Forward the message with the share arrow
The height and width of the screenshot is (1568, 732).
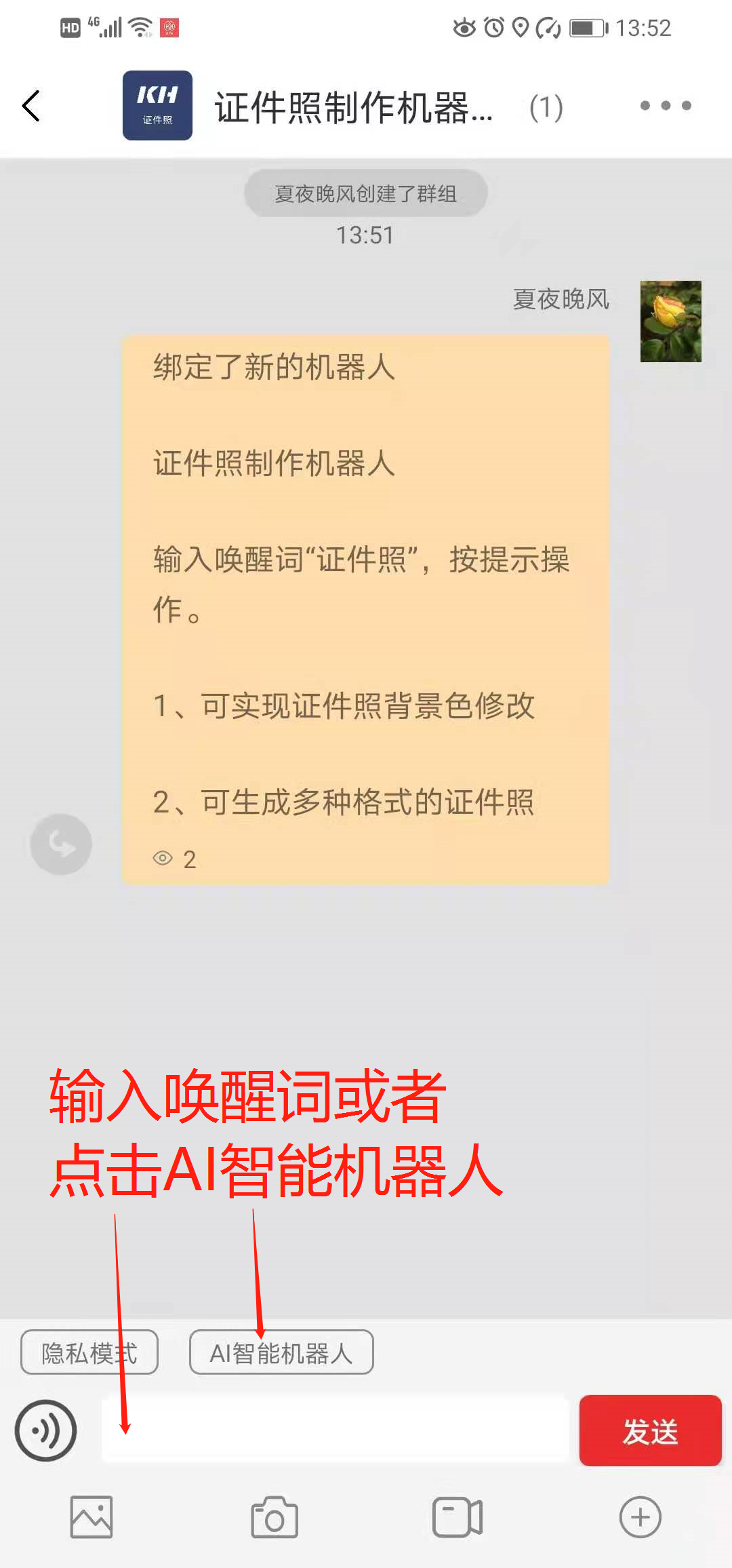click(x=61, y=844)
